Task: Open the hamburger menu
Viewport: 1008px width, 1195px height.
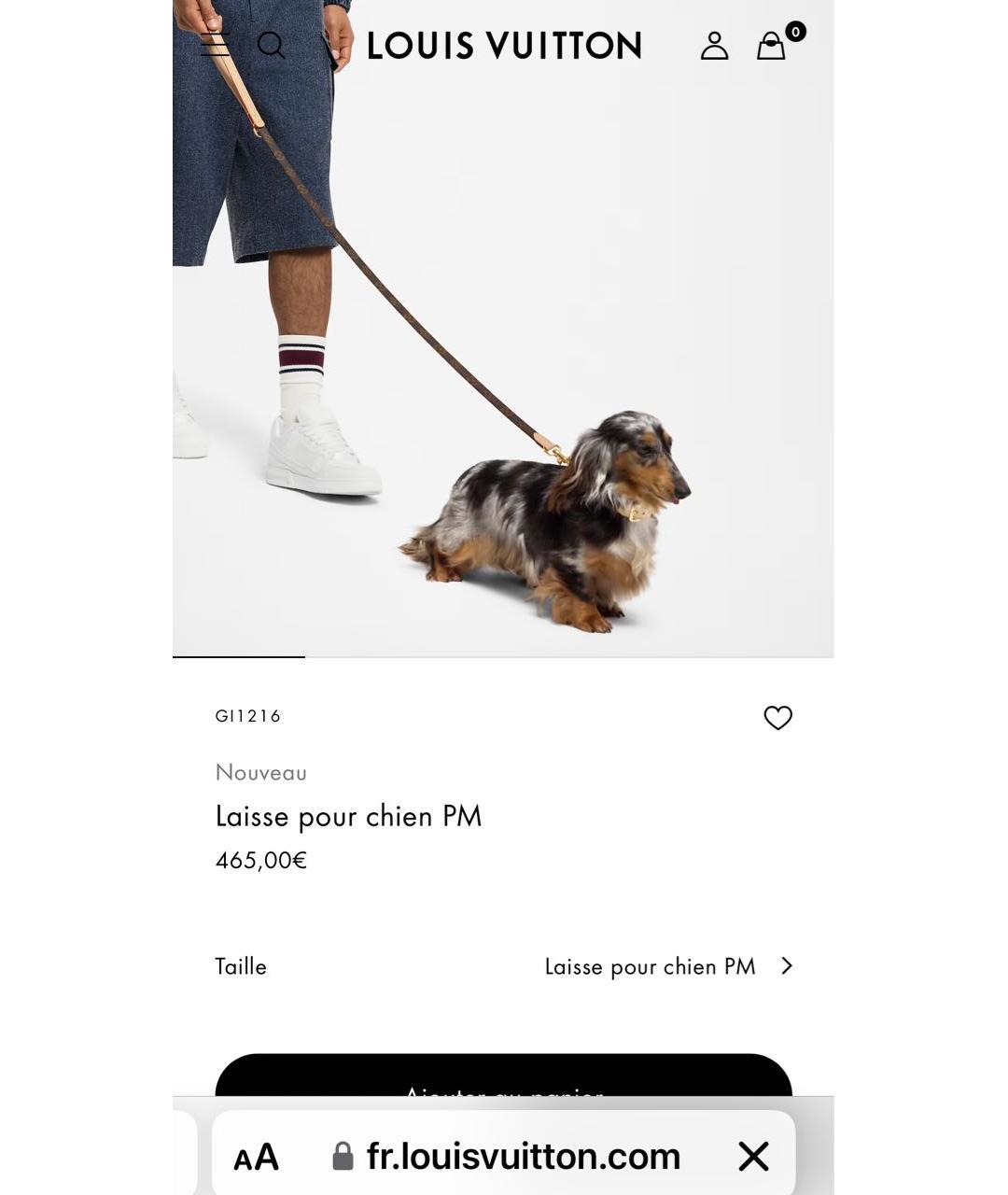Action: coord(216,45)
